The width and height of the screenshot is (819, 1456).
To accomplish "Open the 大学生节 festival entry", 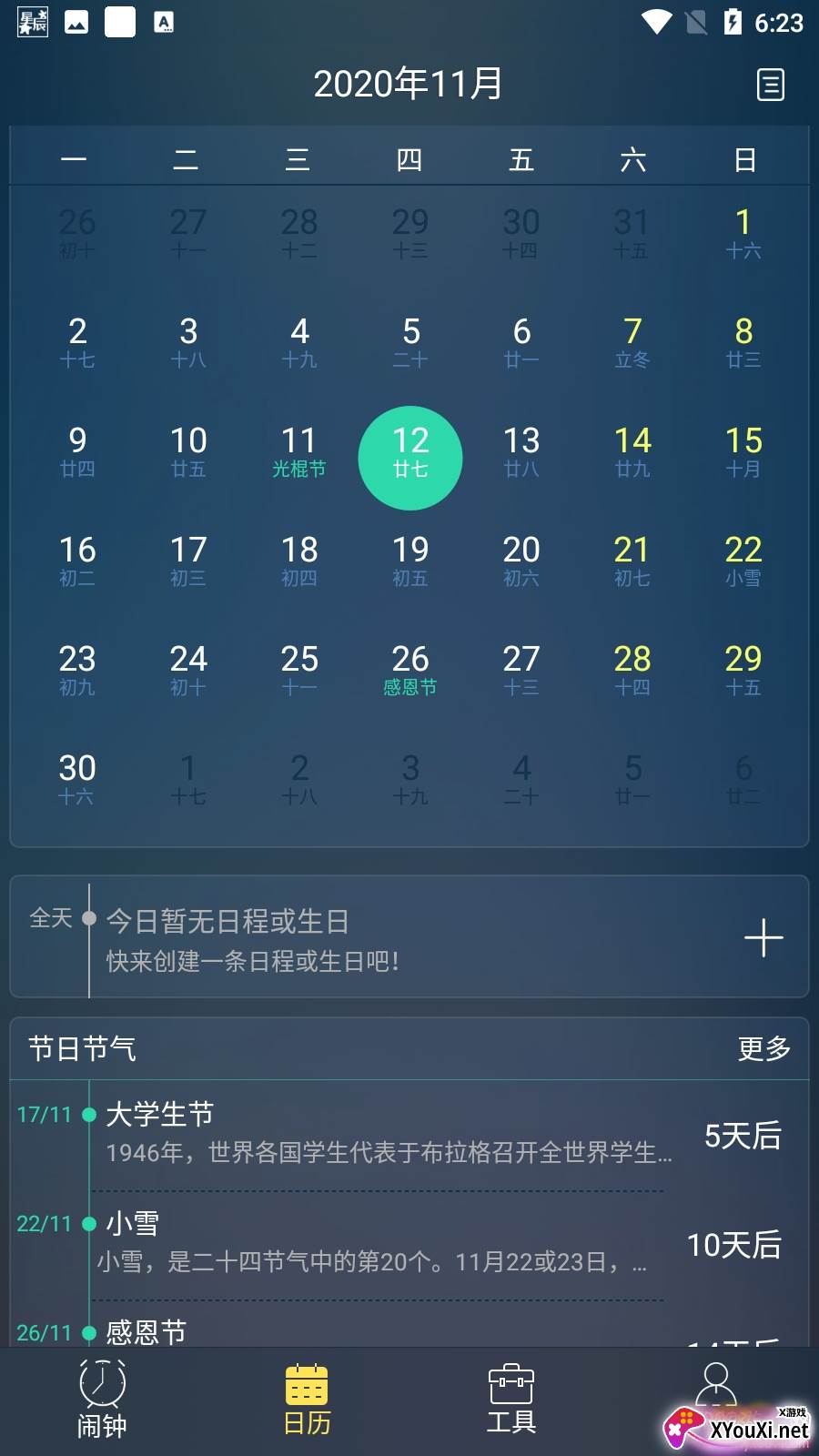I will (x=409, y=1134).
